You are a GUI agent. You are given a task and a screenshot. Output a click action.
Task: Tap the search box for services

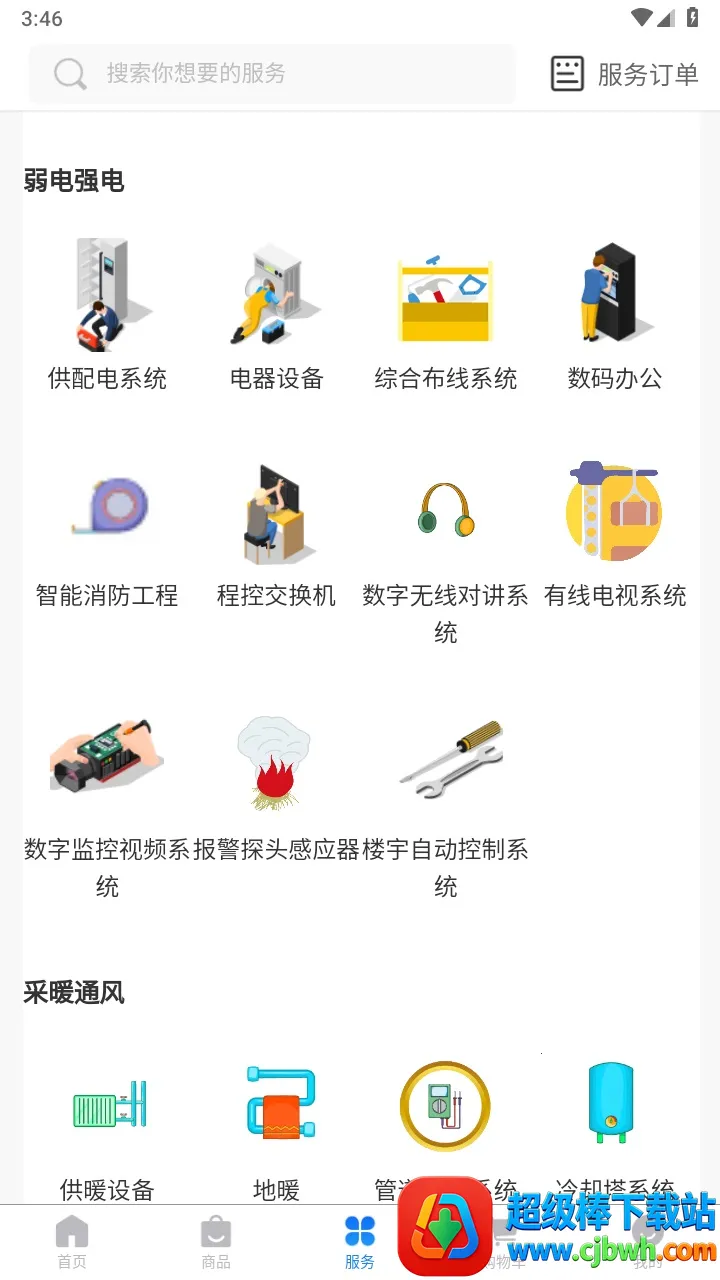(x=270, y=74)
